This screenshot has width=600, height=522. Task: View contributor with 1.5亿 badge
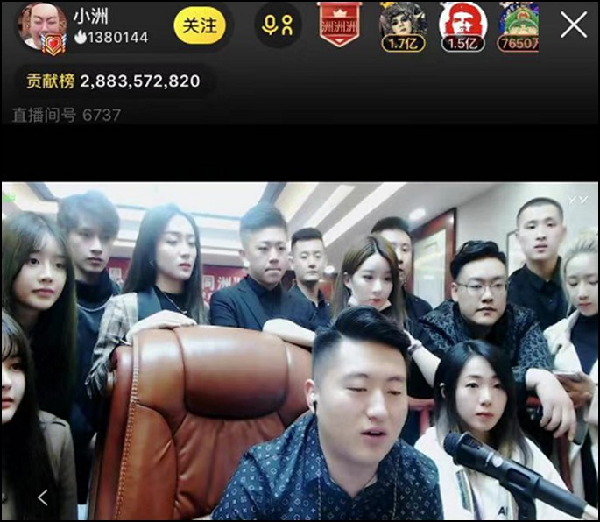click(463, 26)
